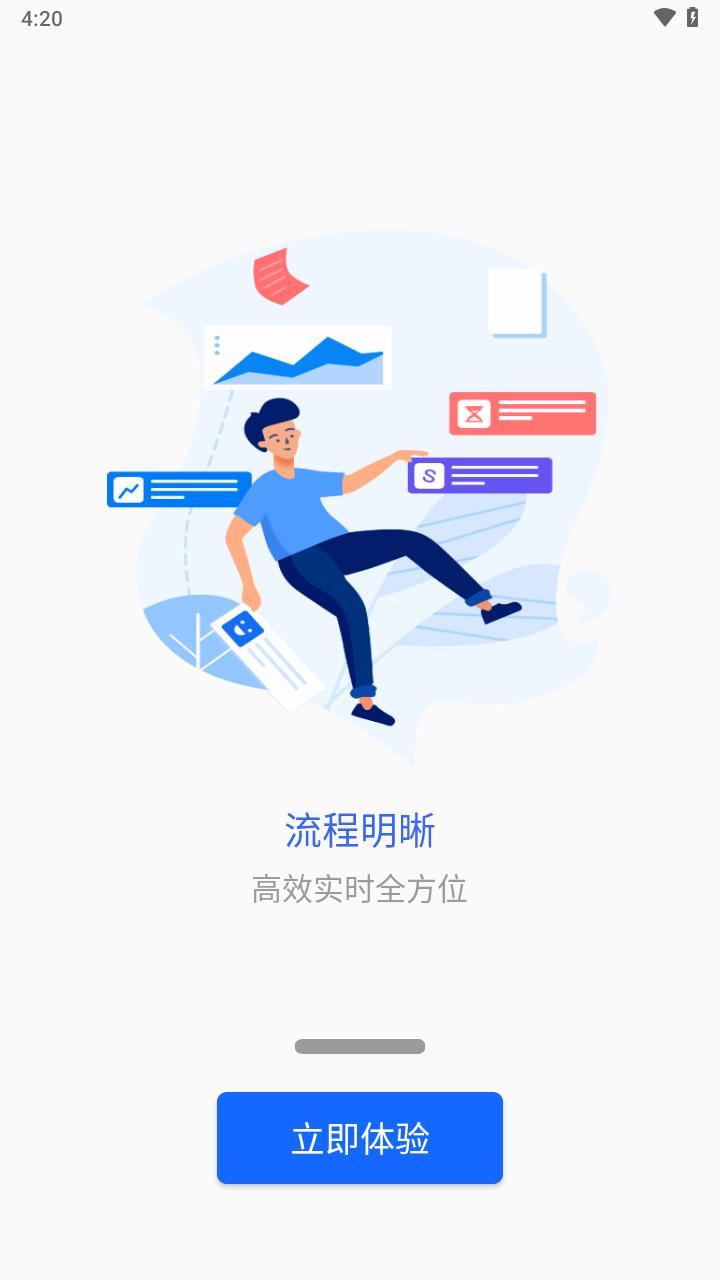Tap the gray page indicator bar
The width and height of the screenshot is (720, 1280).
pyautogui.click(x=360, y=1046)
